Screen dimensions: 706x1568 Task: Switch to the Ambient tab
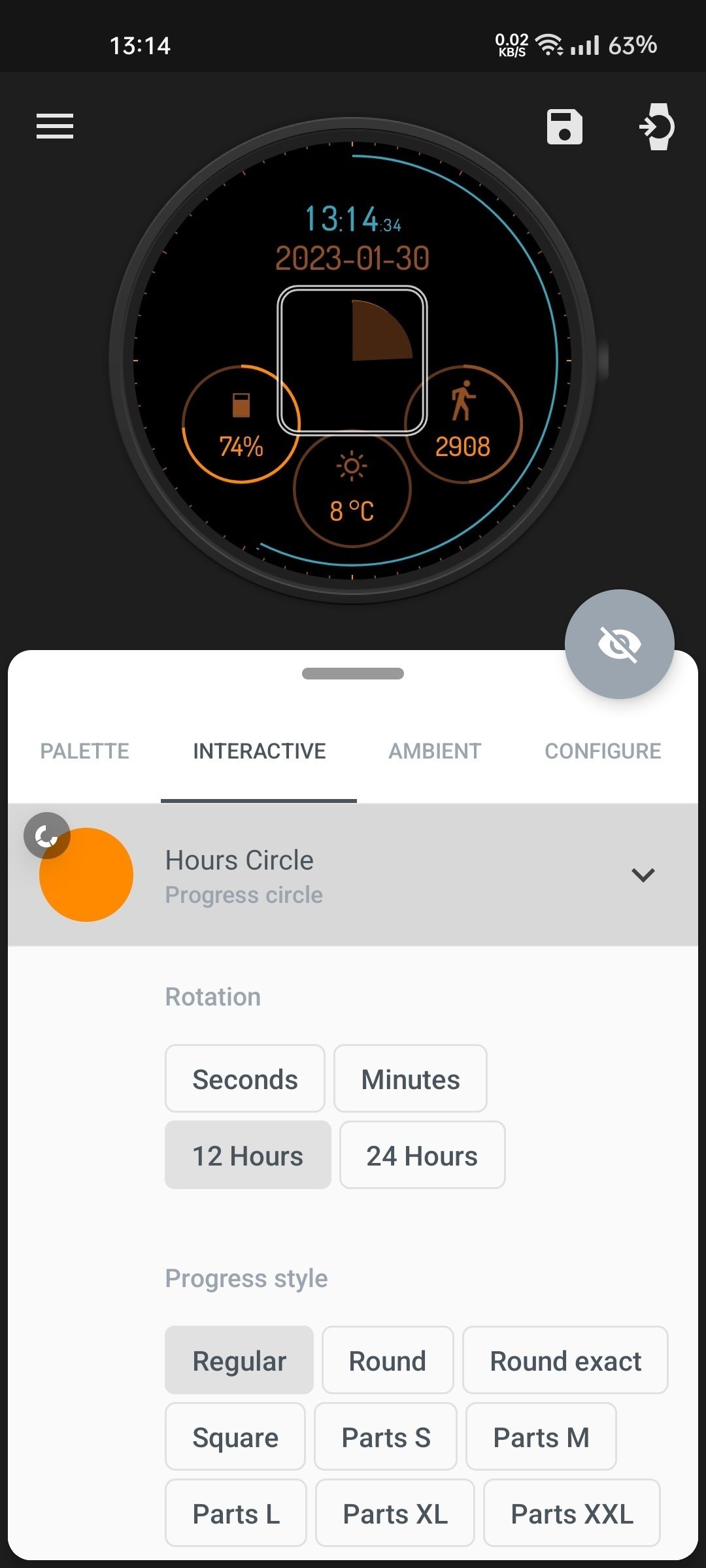(x=435, y=751)
